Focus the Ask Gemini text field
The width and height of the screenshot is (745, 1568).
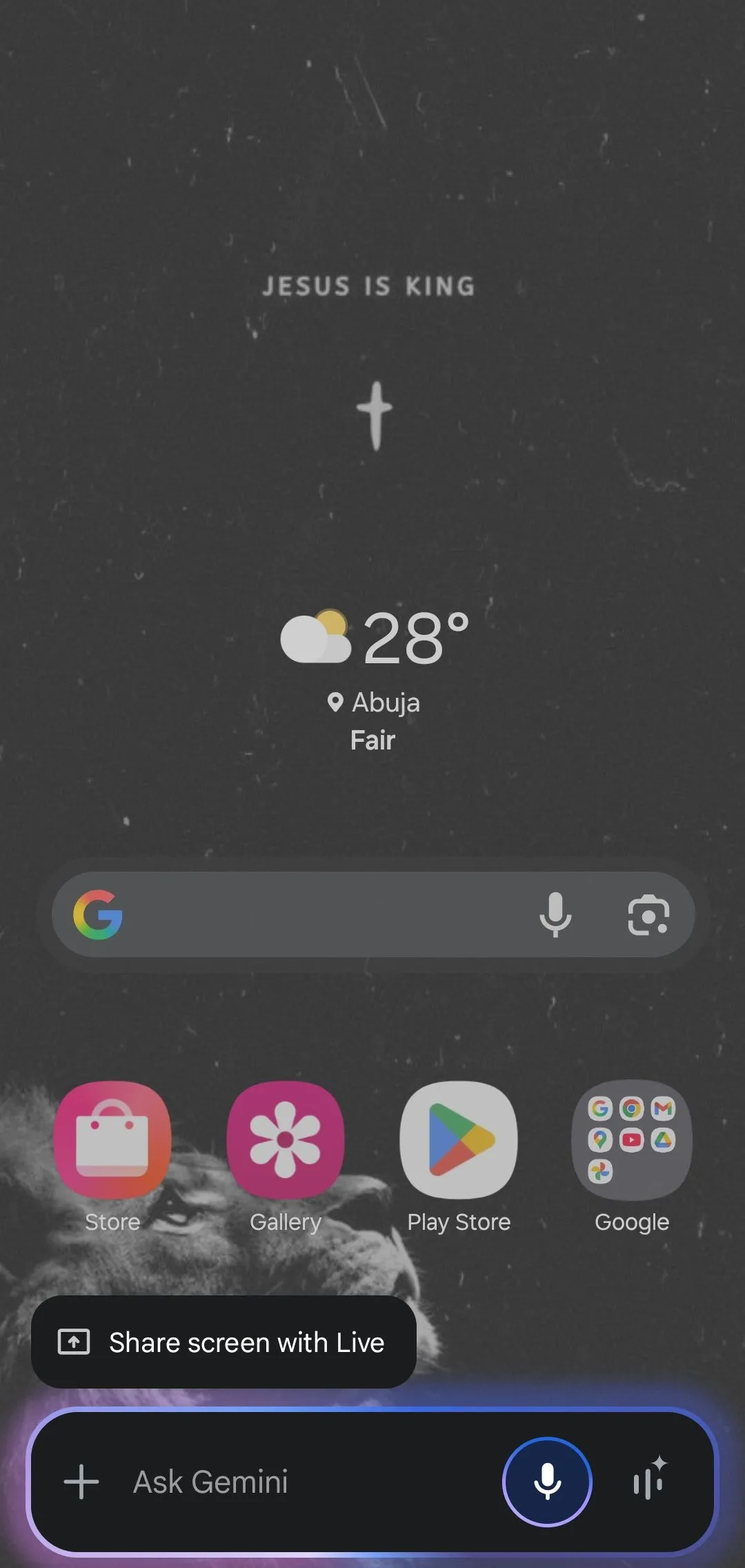pyautogui.click(x=290, y=1482)
